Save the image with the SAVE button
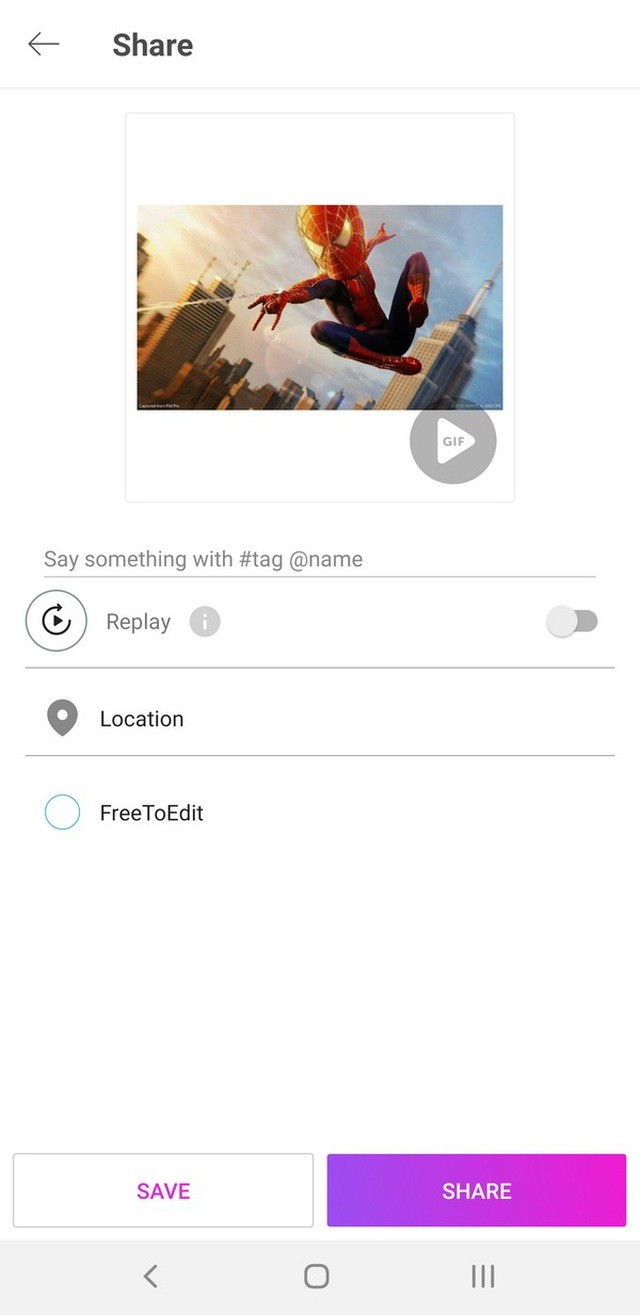The height and width of the screenshot is (1315, 640). [163, 1190]
